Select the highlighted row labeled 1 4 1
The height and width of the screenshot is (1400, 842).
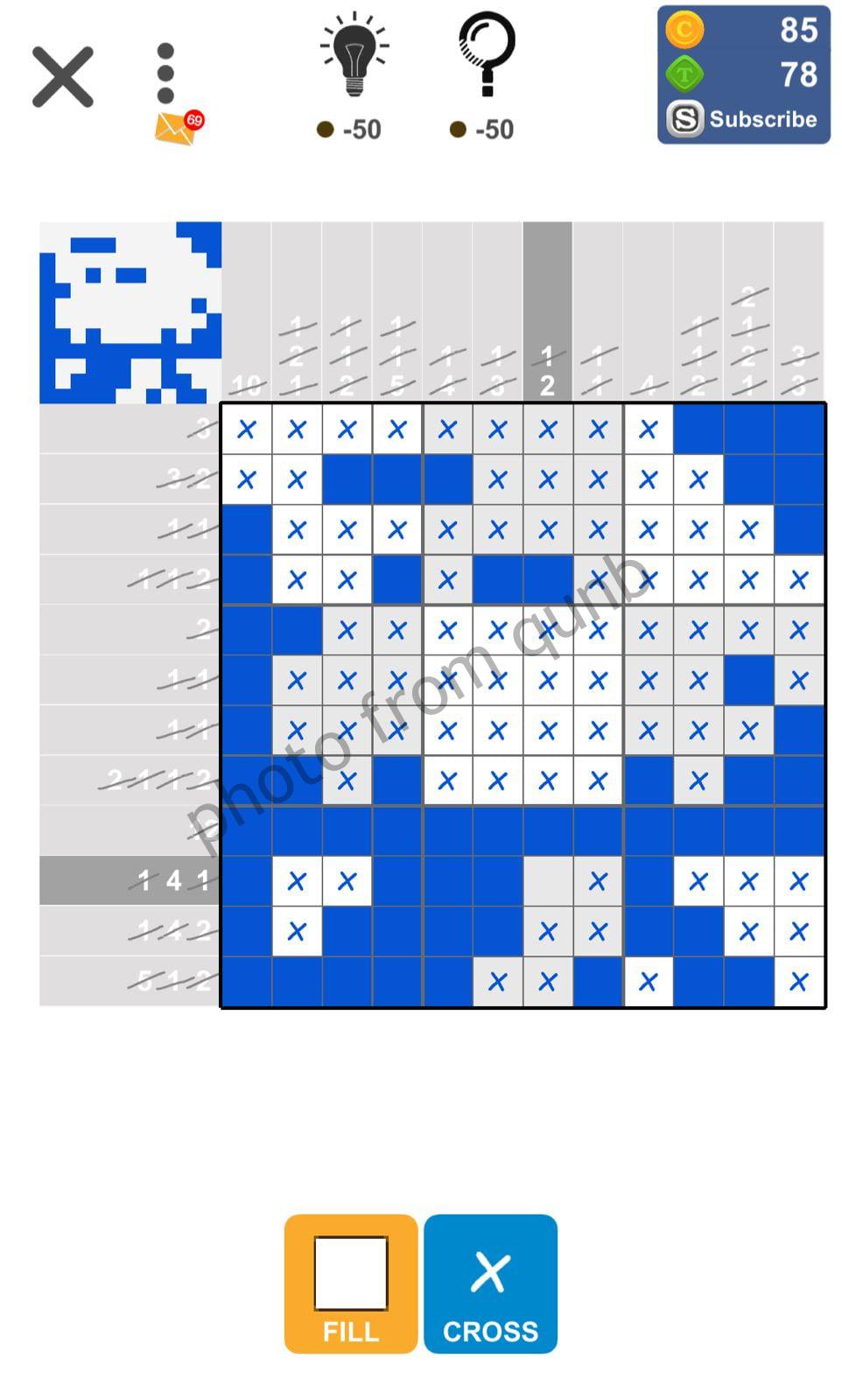pyautogui.click(x=172, y=881)
